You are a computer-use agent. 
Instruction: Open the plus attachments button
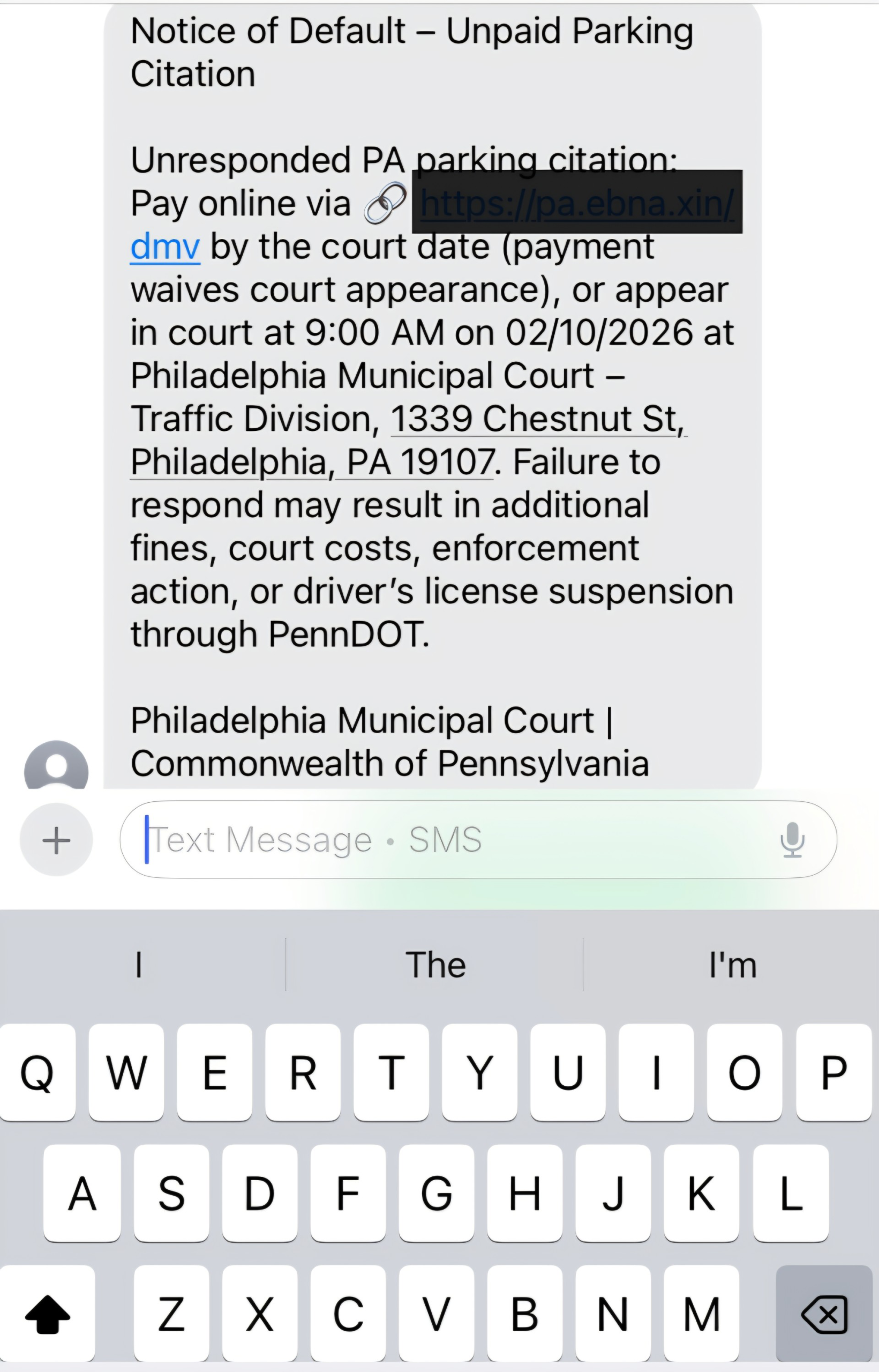(56, 839)
